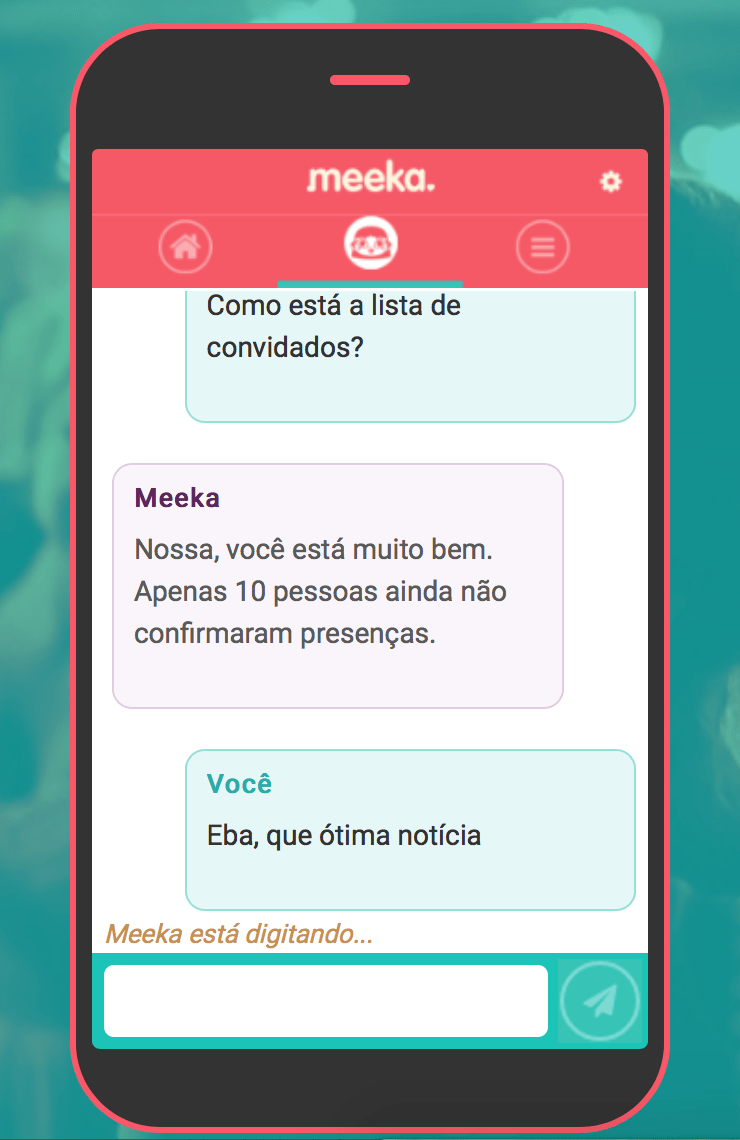
Task: Click the meeka. logo in the header
Action: [370, 182]
